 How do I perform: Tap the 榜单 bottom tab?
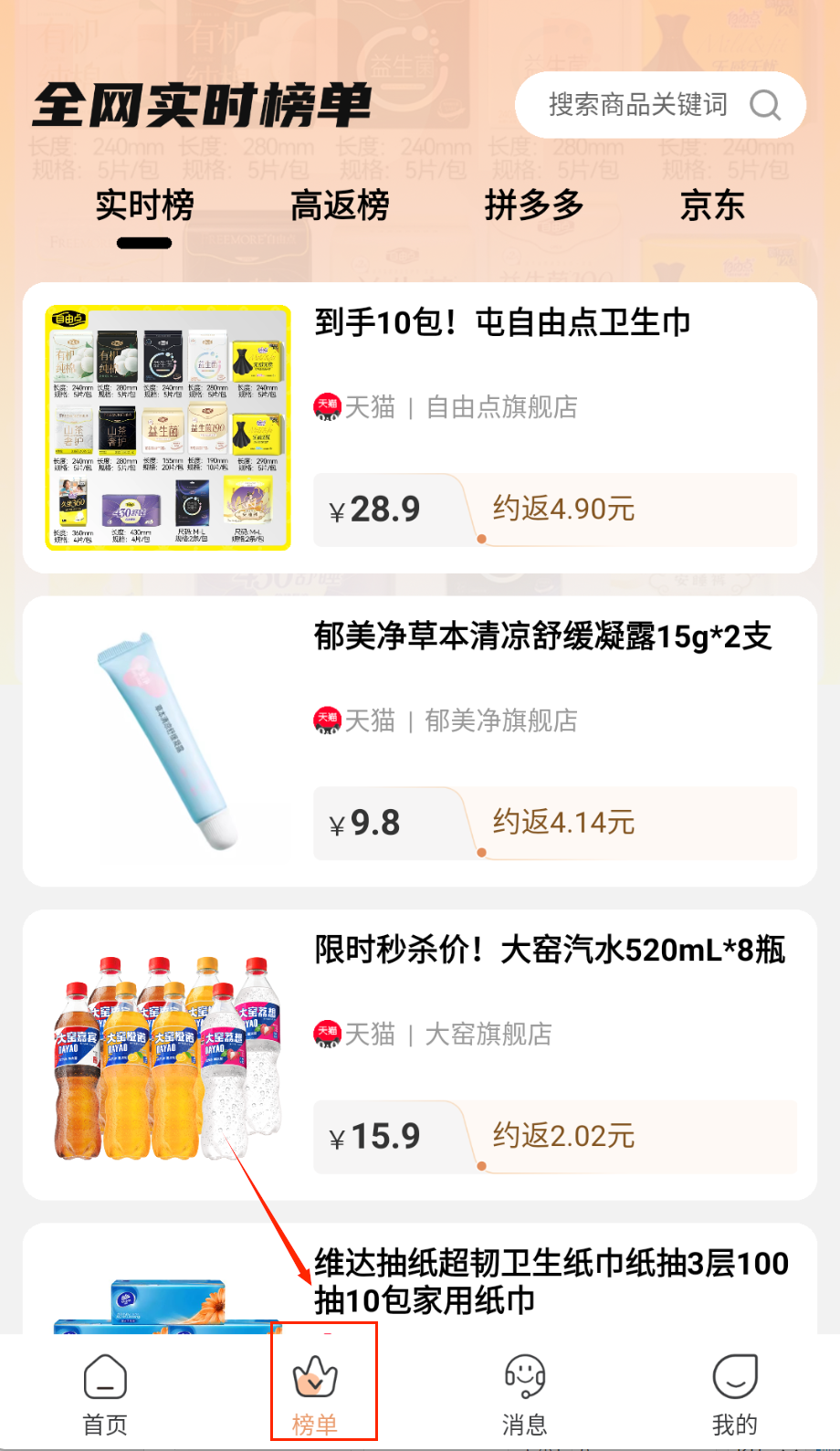click(315, 1394)
